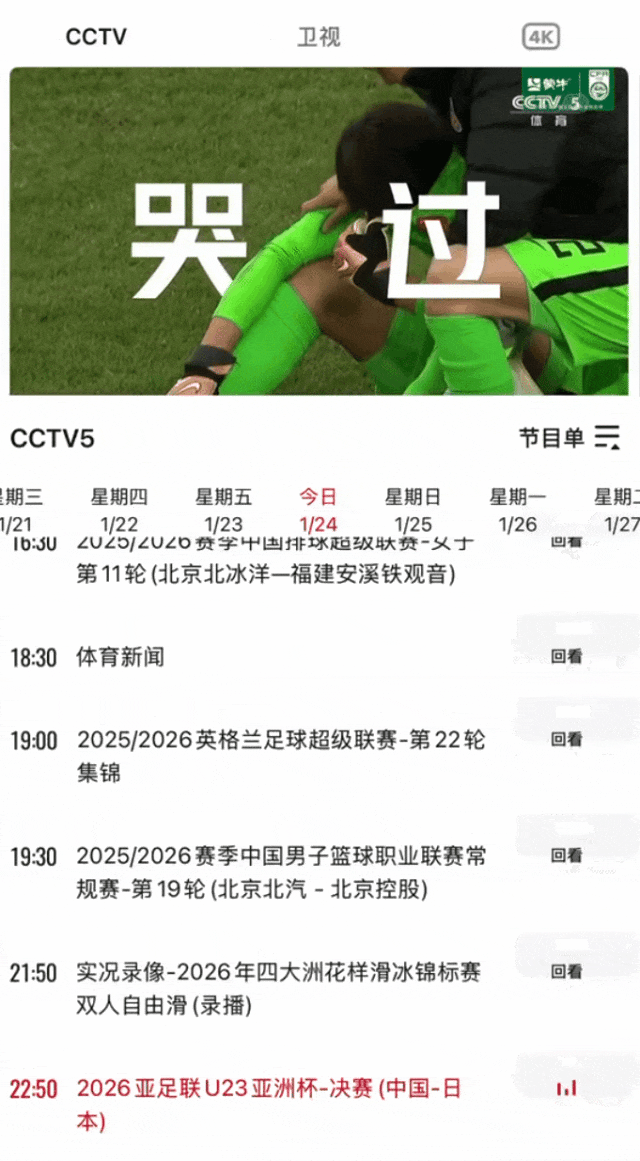Select 今日 1/24 date
640x1161 pixels.
318,509
